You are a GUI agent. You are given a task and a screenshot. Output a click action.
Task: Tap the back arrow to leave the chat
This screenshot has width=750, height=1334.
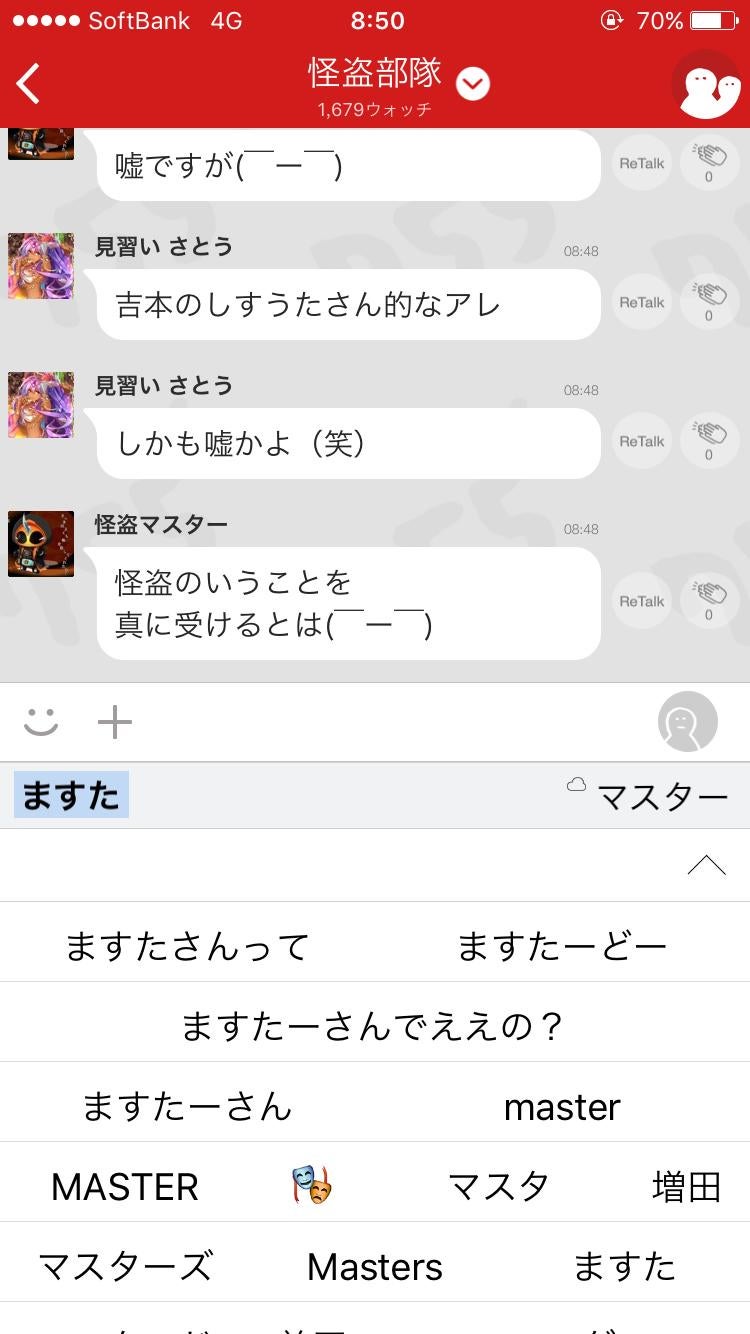coord(27,84)
